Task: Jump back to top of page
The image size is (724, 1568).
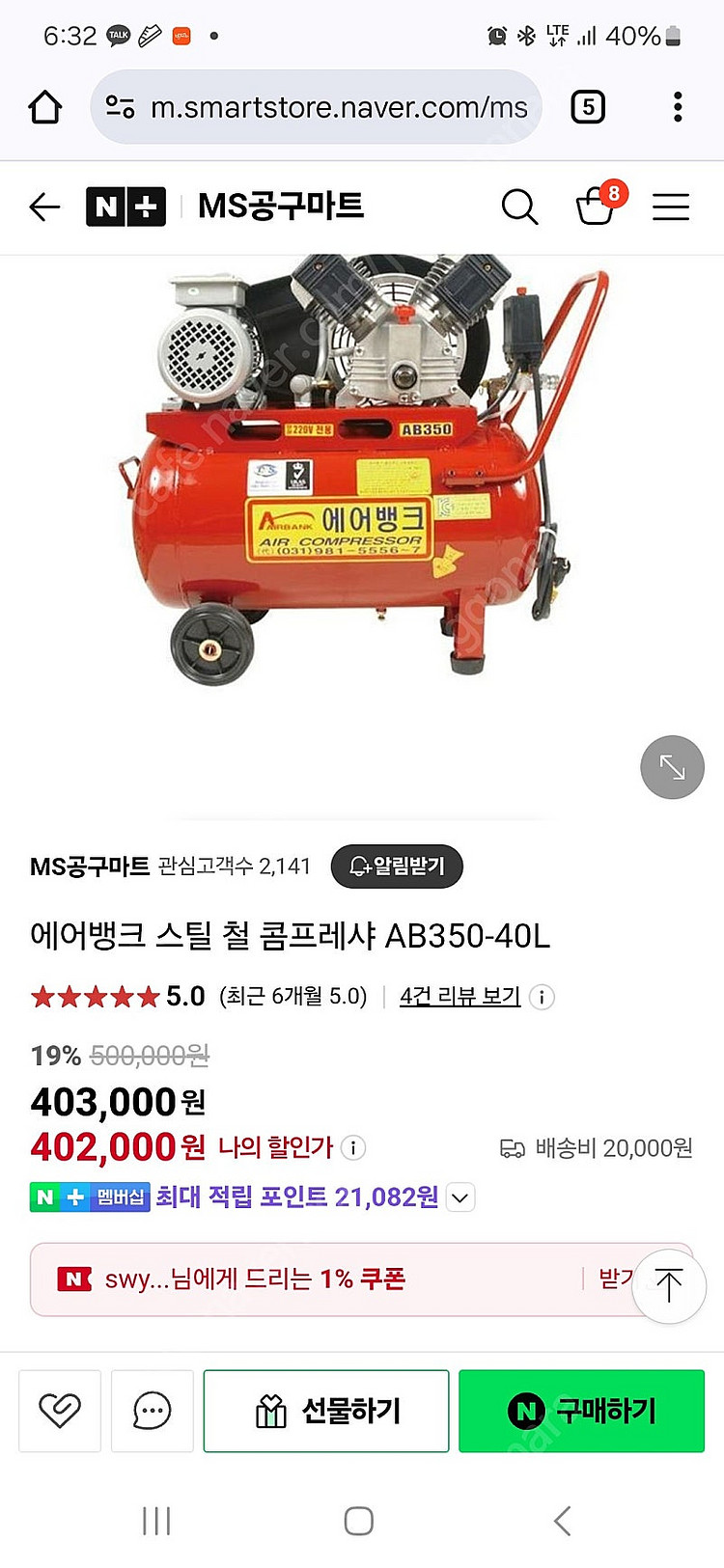Action: coord(668,1285)
